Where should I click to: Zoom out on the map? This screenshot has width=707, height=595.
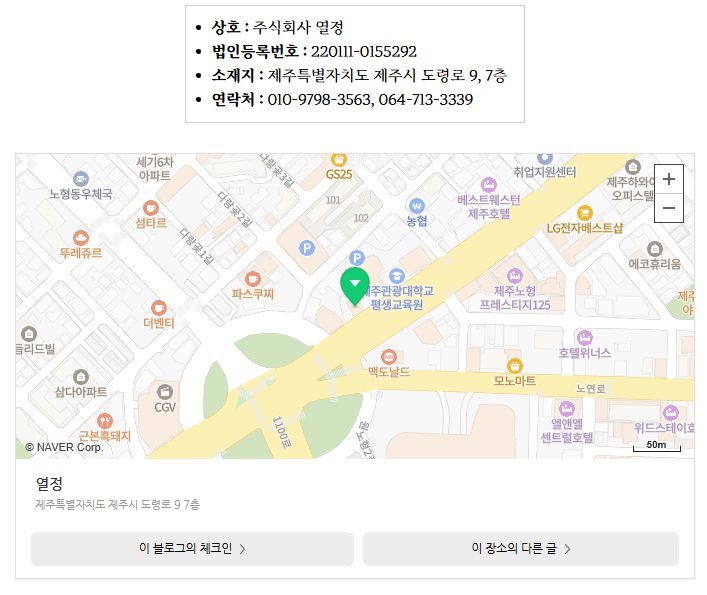pyautogui.click(x=668, y=208)
